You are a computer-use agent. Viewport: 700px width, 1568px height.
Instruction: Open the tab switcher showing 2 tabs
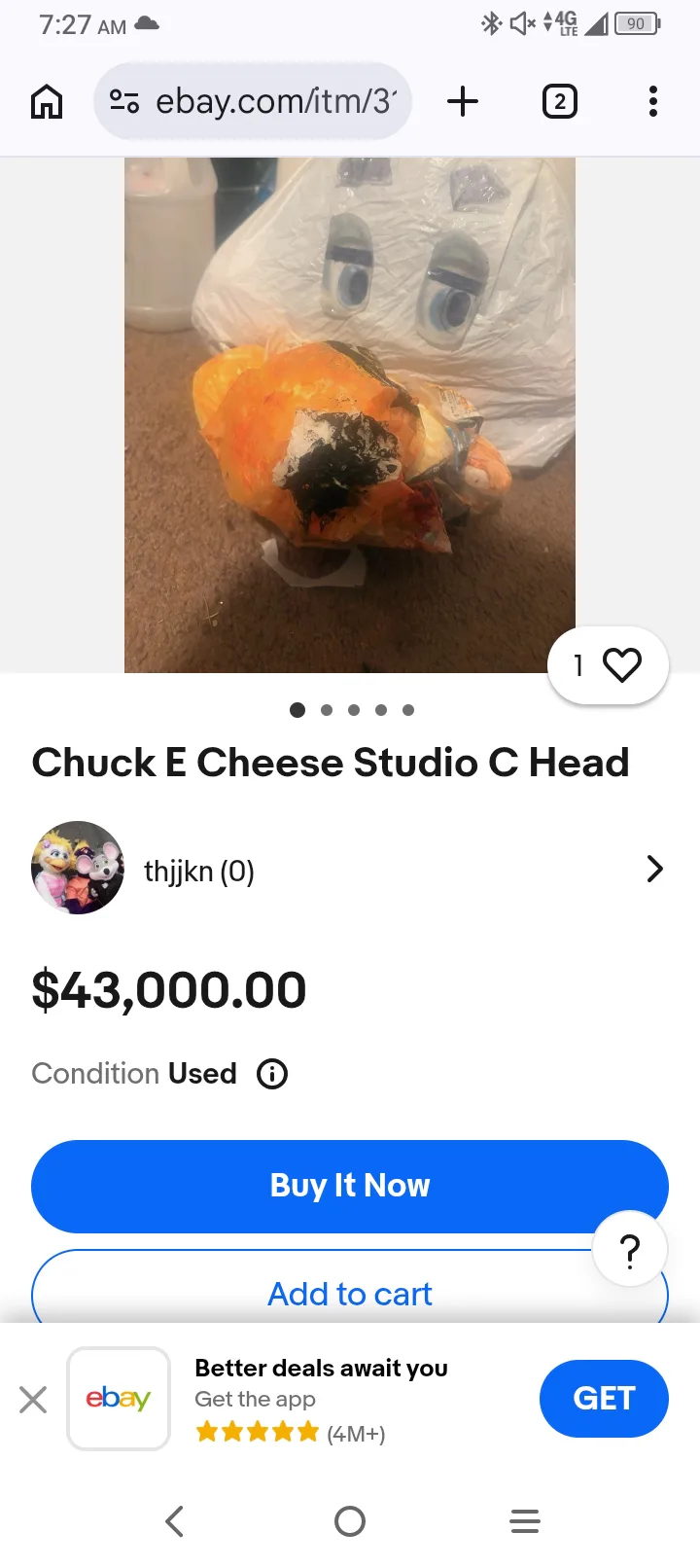click(559, 101)
